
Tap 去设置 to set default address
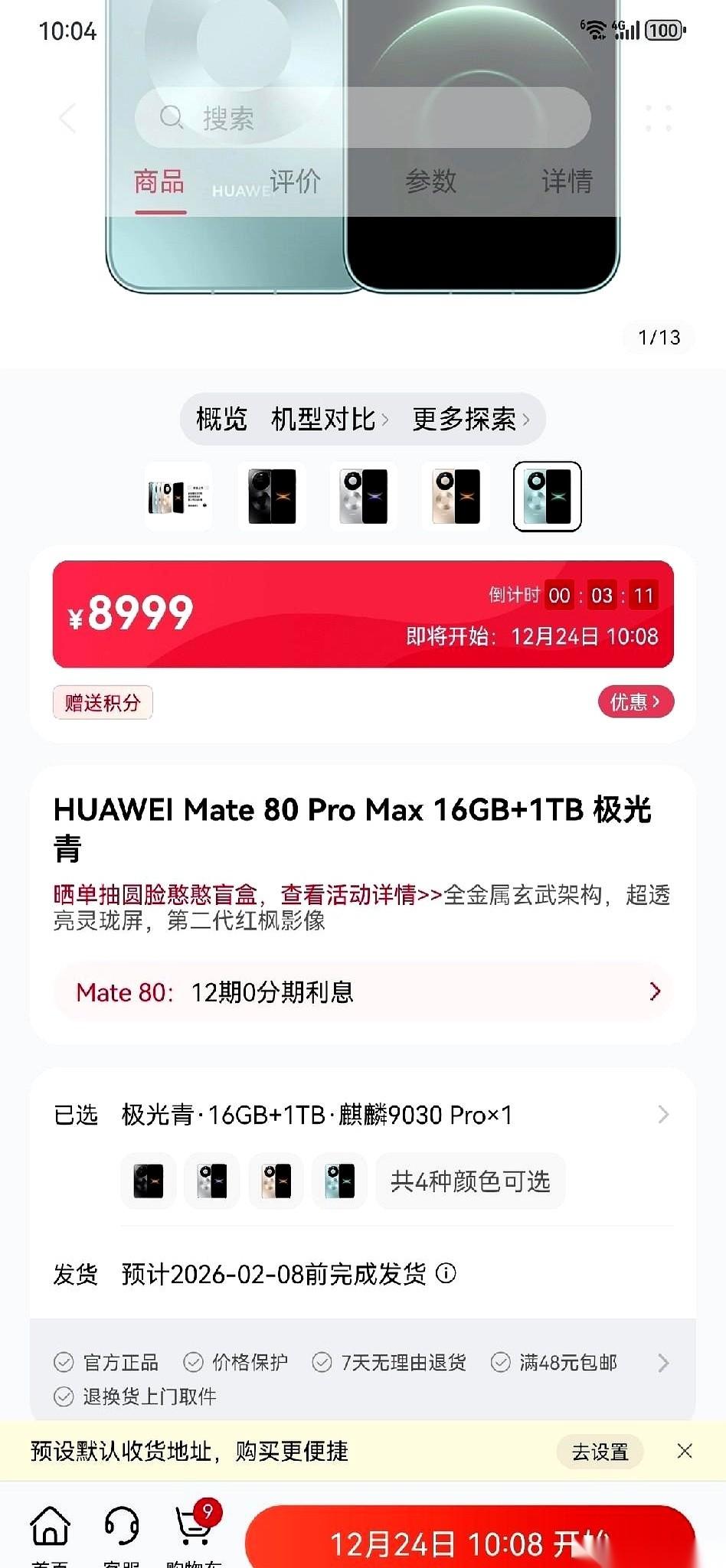pos(600,1451)
